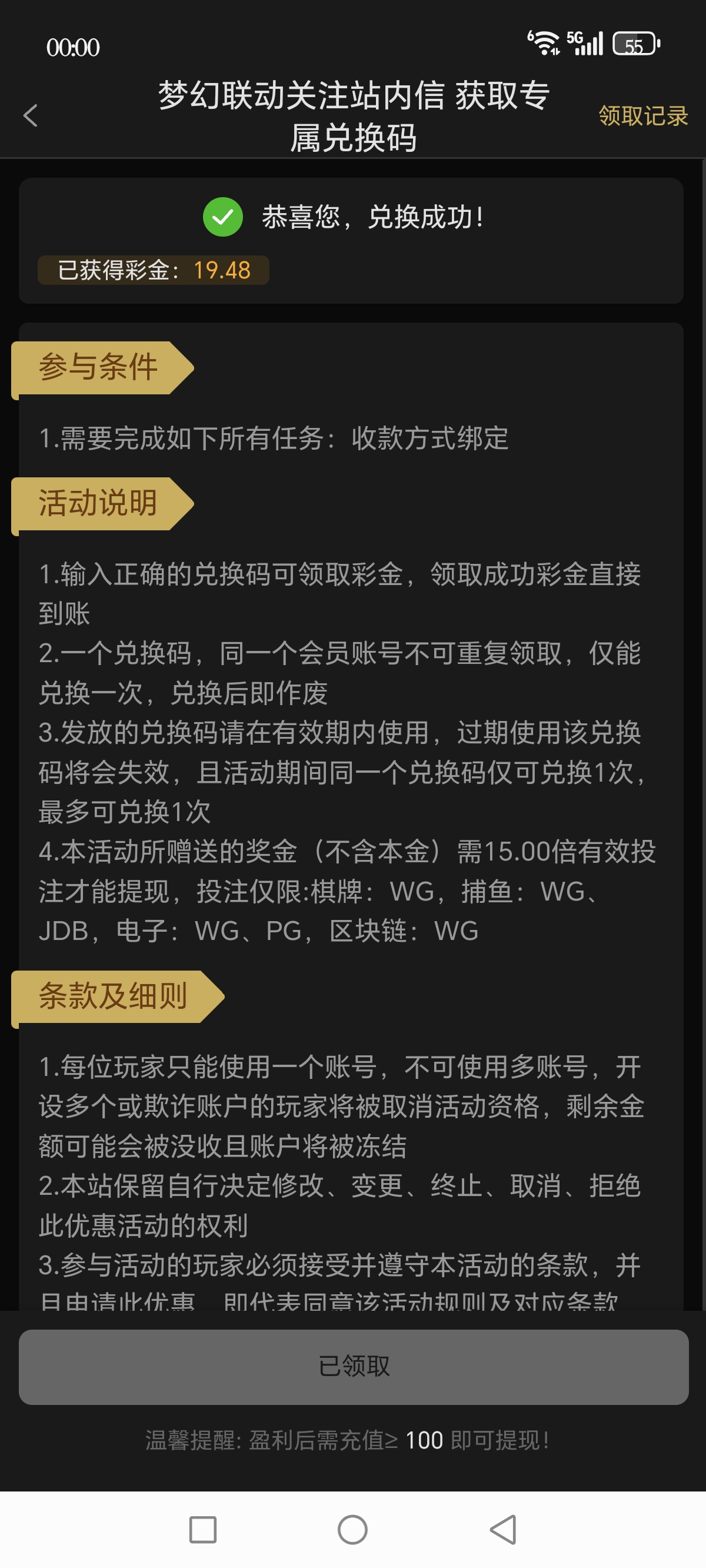Go back using the top-left arrow
Viewport: 706px width, 1568px height.
click(x=31, y=115)
